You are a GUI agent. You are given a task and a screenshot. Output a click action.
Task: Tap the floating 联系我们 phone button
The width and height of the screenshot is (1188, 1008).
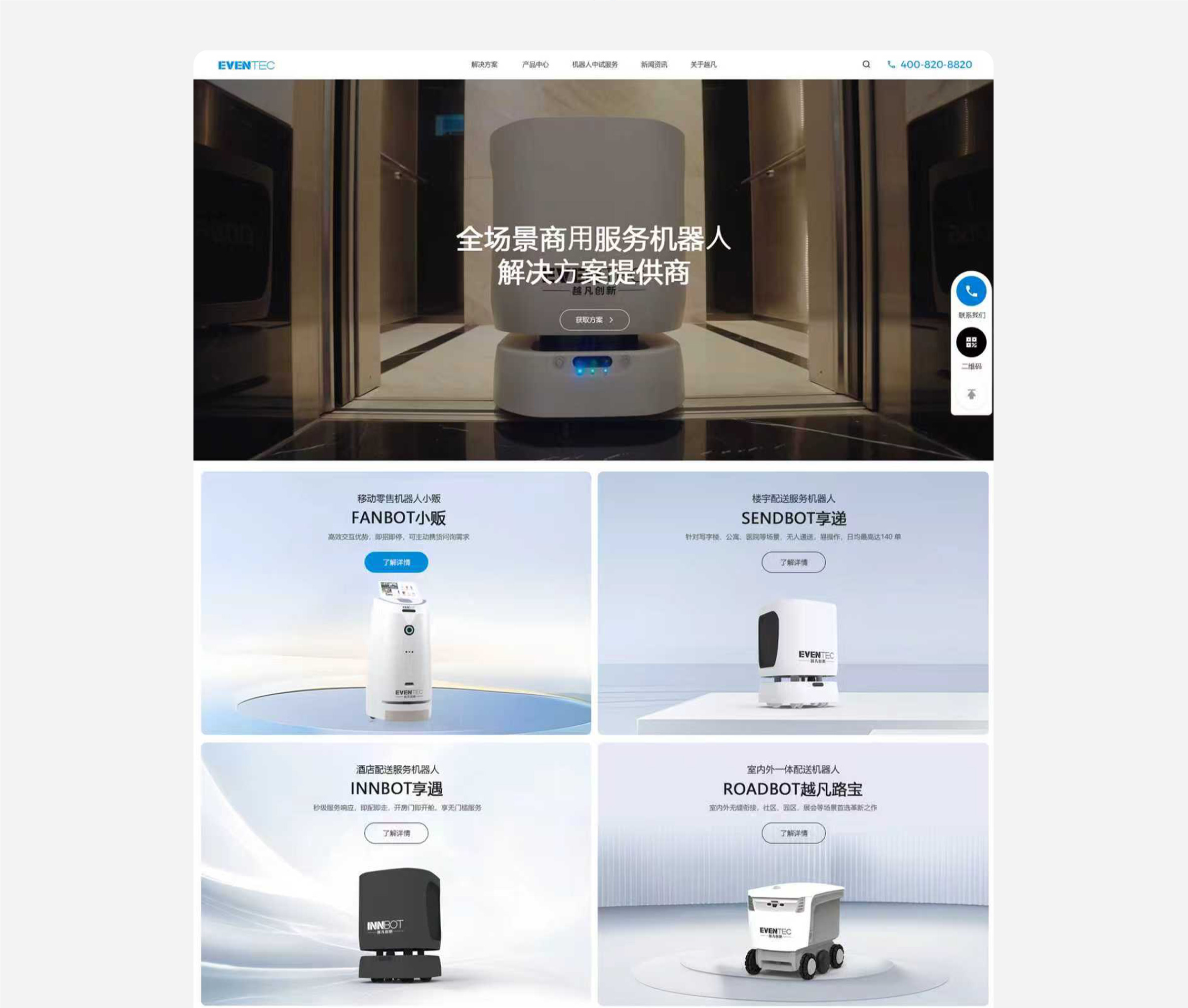pyautogui.click(x=971, y=292)
